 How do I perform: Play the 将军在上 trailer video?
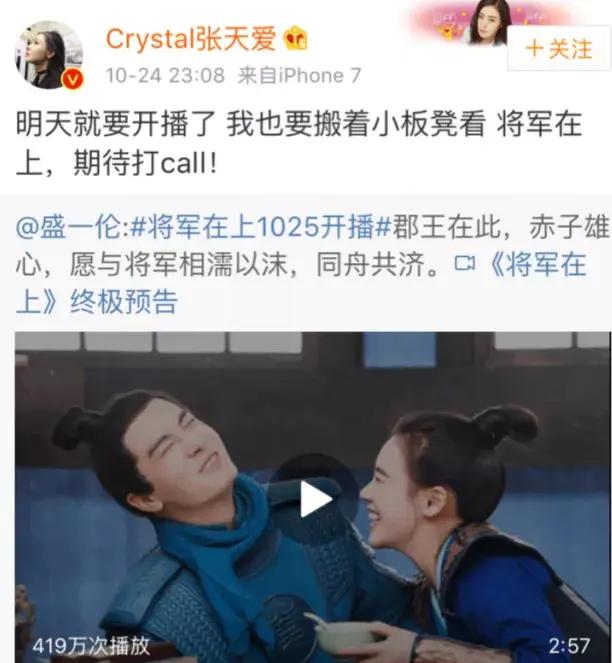tap(315, 497)
